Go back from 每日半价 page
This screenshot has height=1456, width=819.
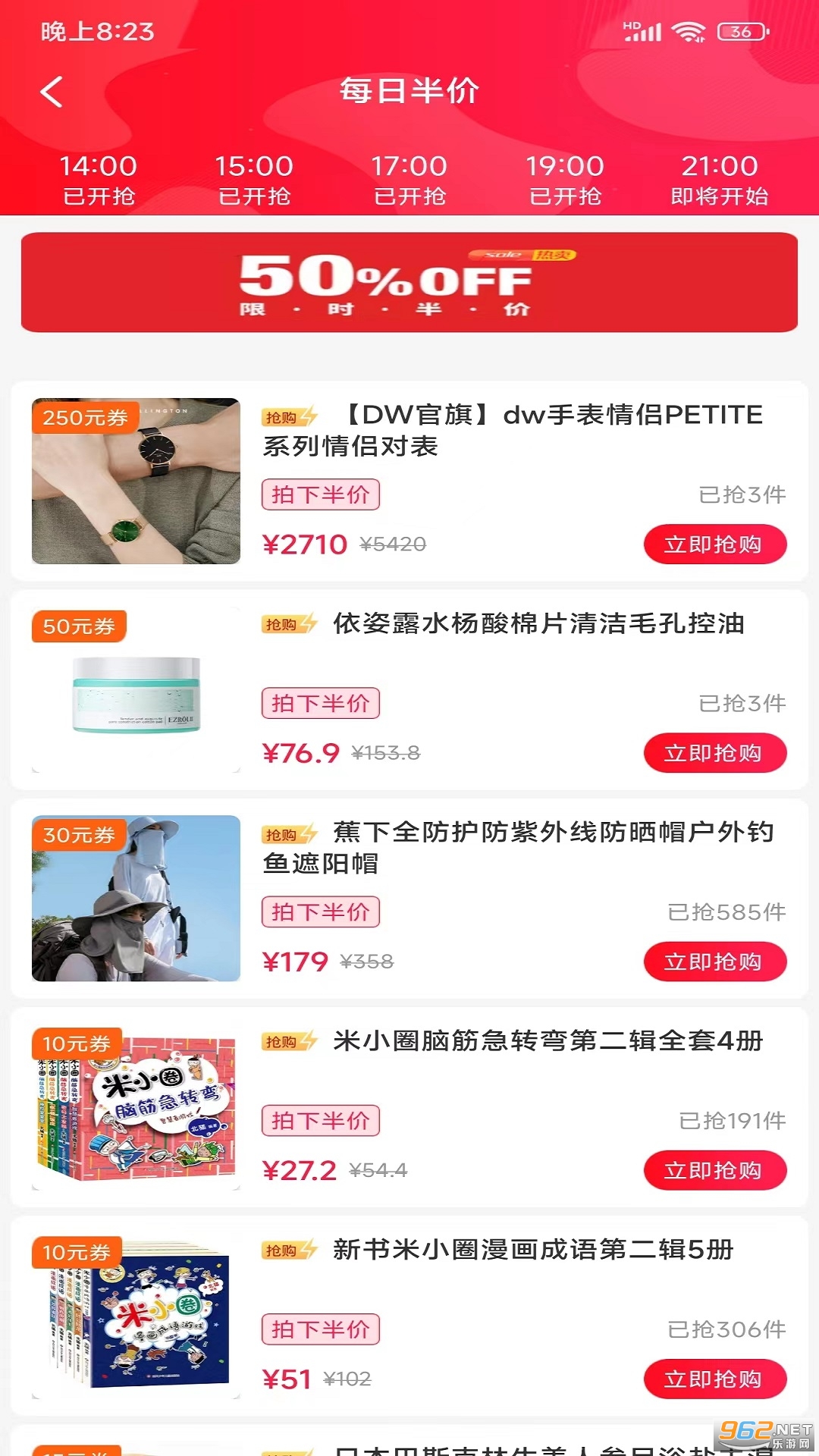[x=52, y=93]
